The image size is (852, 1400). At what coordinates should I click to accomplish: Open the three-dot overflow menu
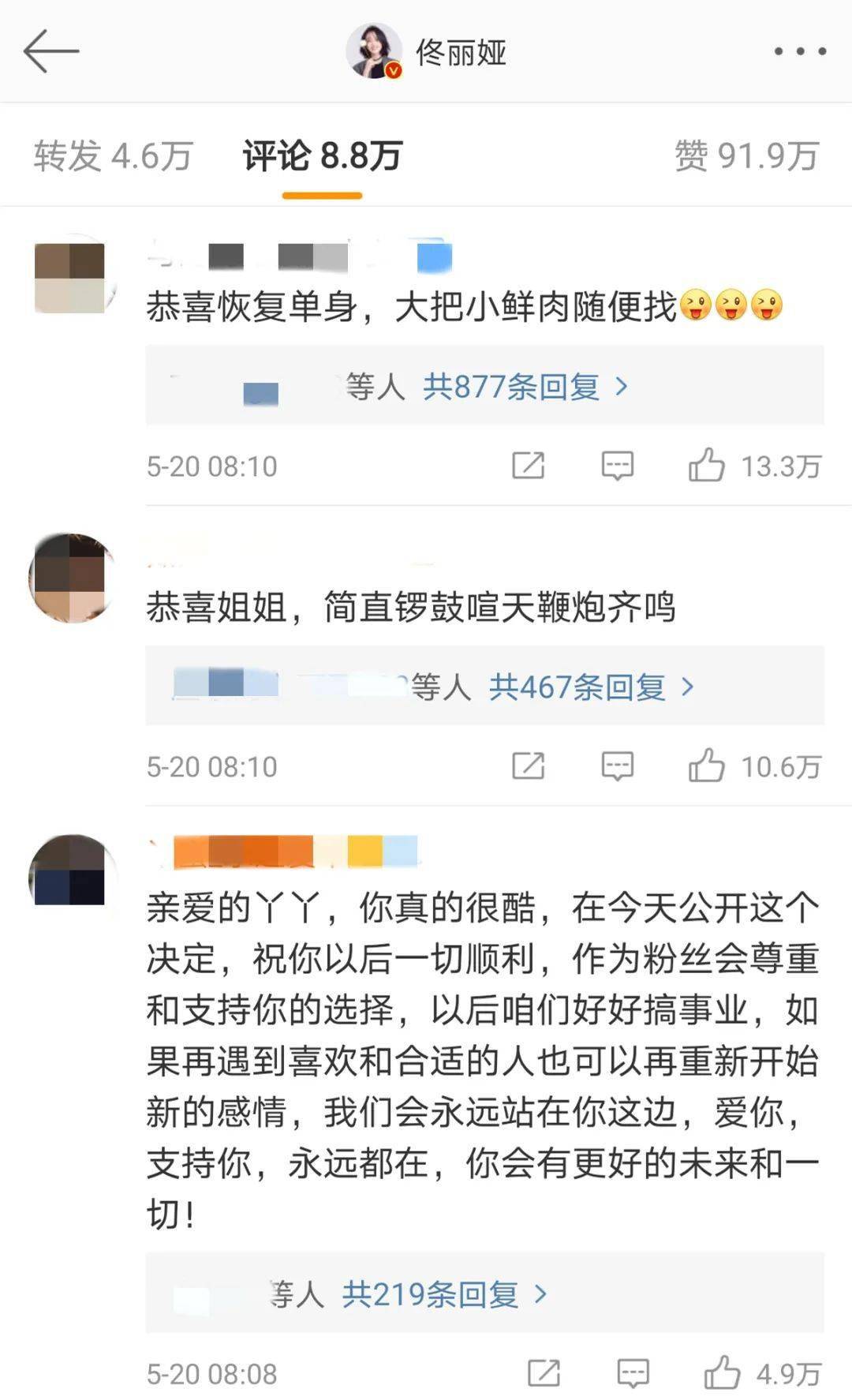800,51
